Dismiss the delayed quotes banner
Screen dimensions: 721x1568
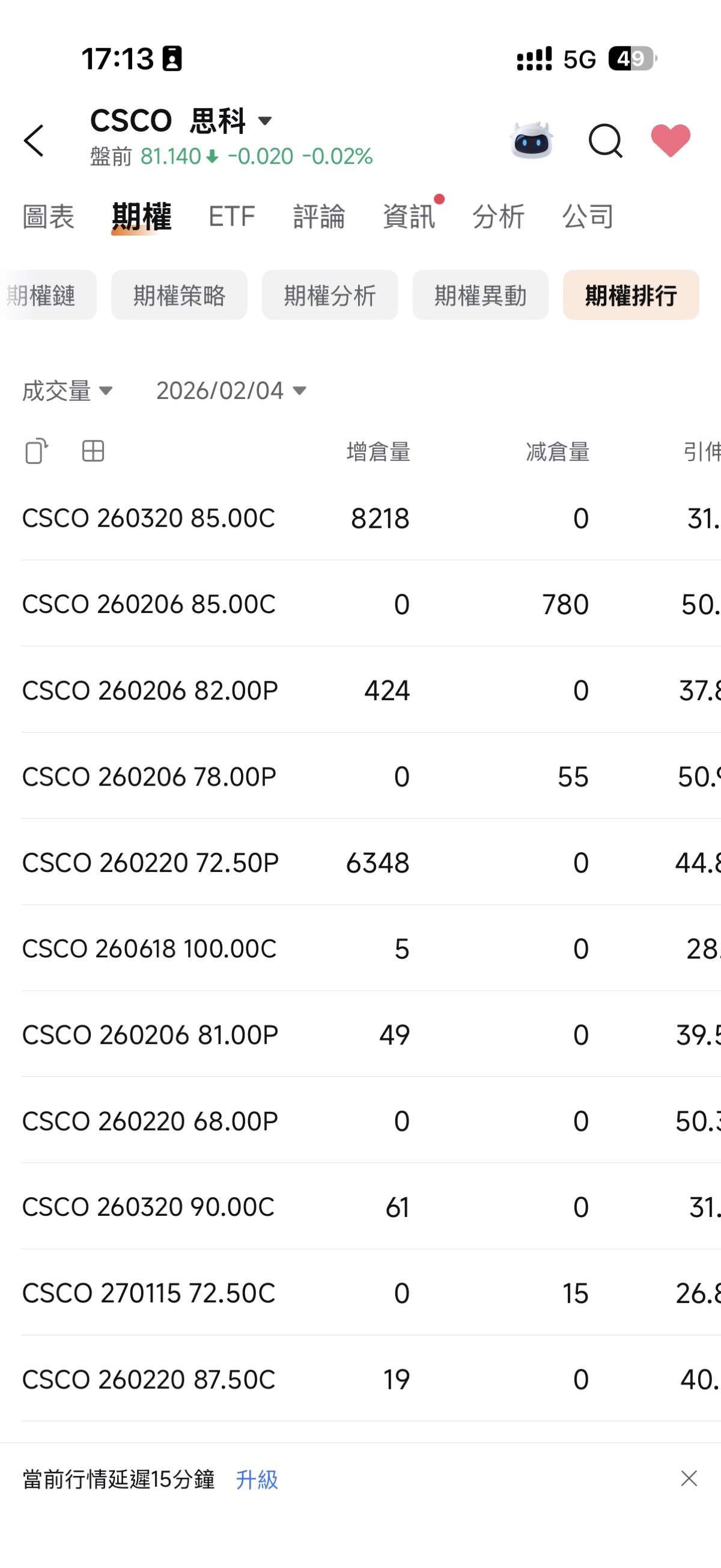click(689, 1478)
